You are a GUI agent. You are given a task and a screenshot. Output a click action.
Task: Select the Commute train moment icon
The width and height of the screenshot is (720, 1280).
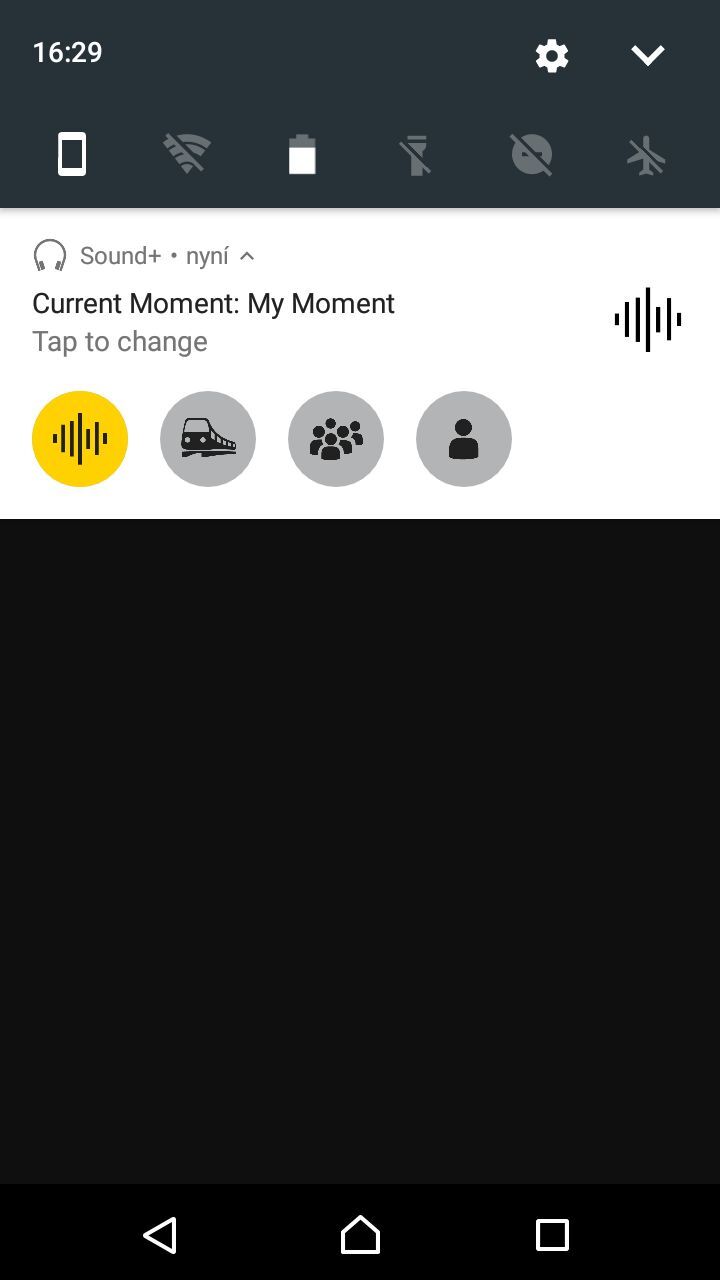(208, 438)
